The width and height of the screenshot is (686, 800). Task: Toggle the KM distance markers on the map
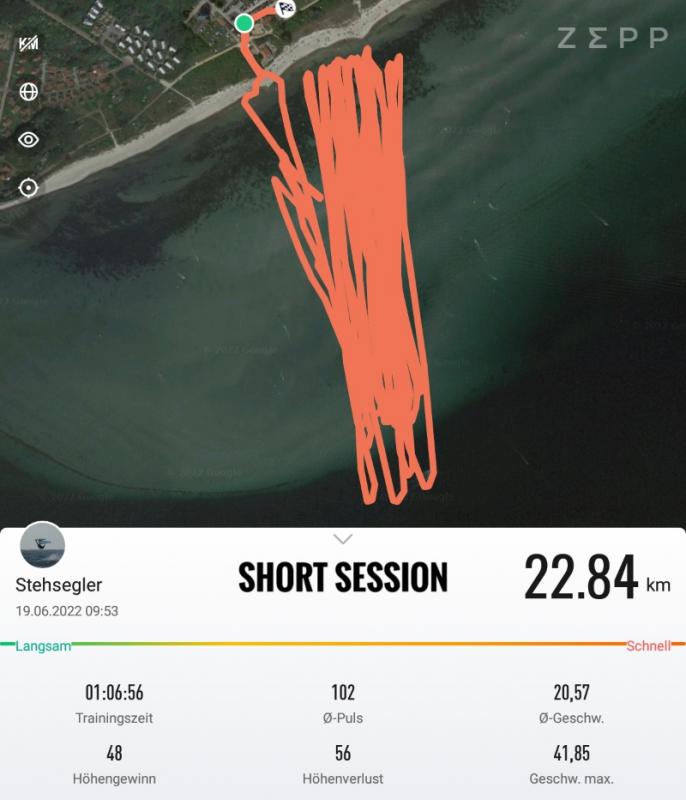28,44
